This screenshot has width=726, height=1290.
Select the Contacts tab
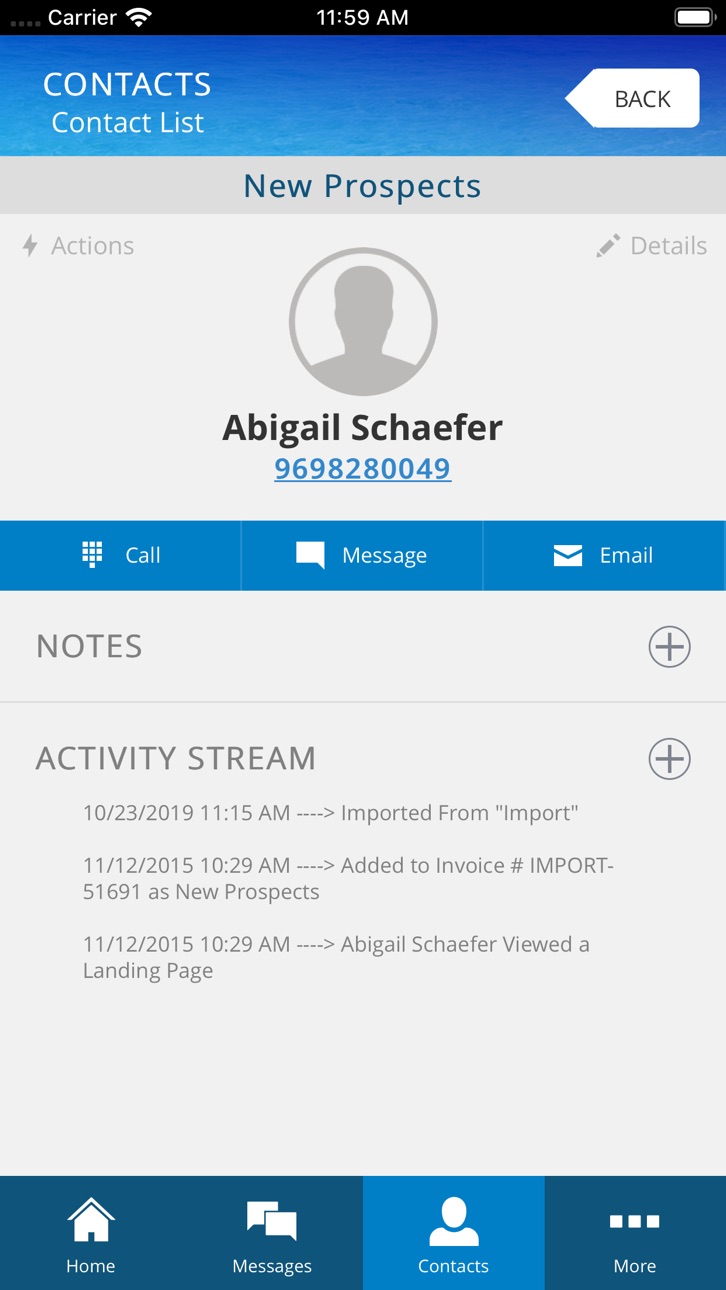point(454,1234)
